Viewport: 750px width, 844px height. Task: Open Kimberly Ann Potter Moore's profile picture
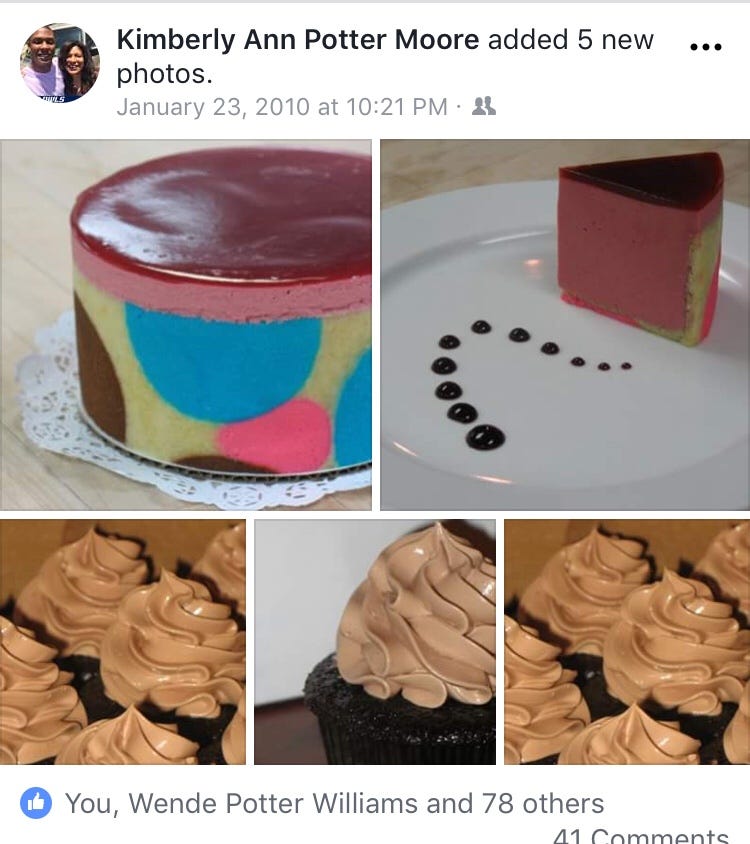coord(60,63)
